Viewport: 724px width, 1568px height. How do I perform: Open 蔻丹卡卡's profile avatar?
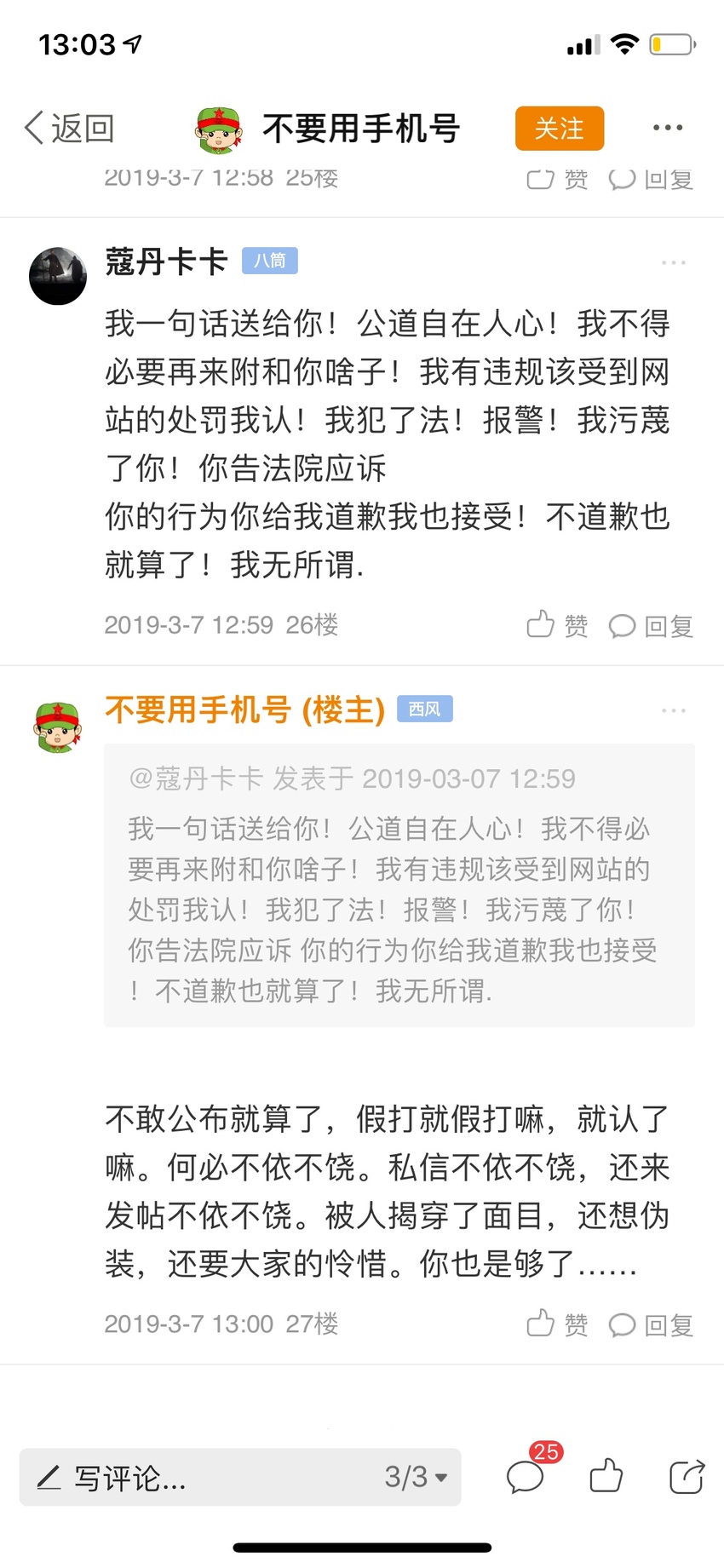(58, 276)
